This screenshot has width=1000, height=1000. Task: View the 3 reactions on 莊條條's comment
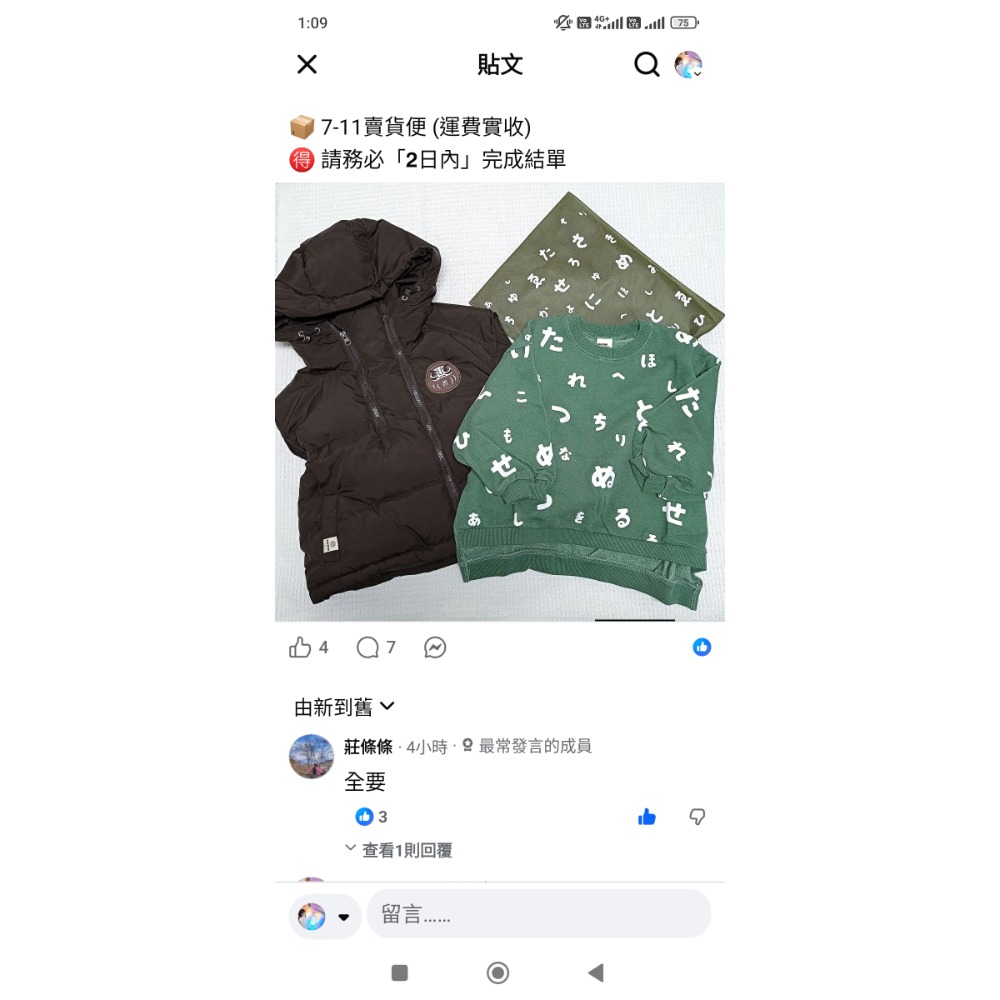[x=372, y=817]
